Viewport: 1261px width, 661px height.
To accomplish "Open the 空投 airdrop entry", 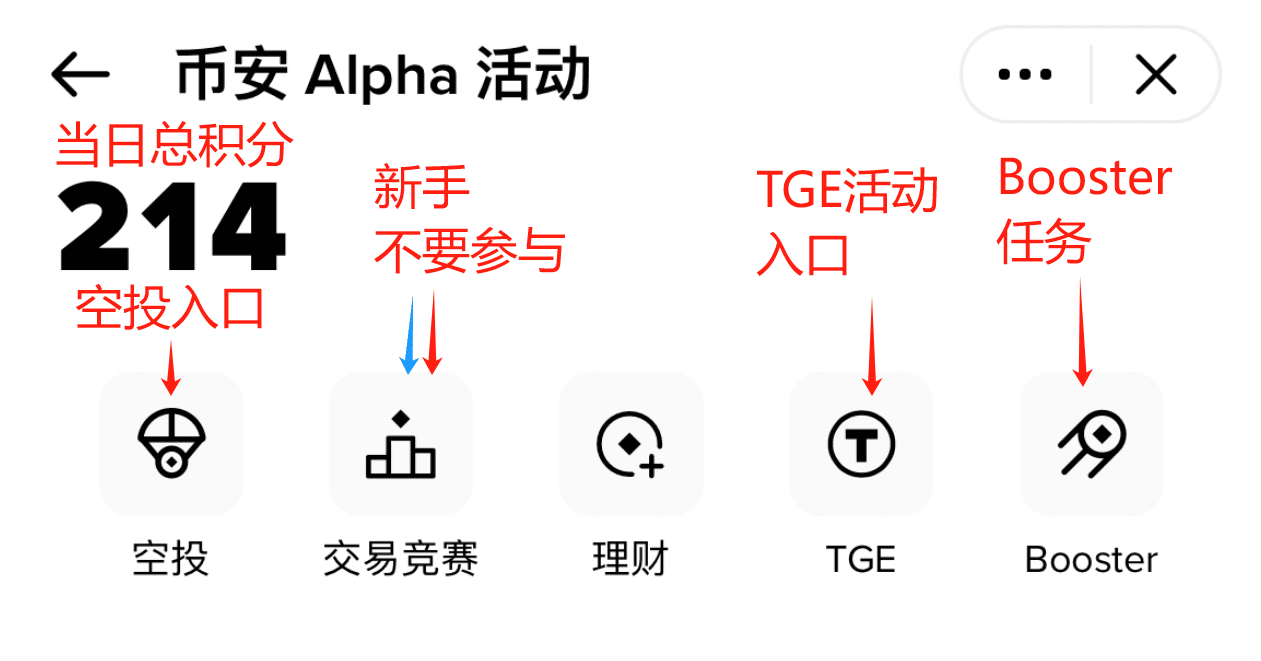I will coord(171,444).
